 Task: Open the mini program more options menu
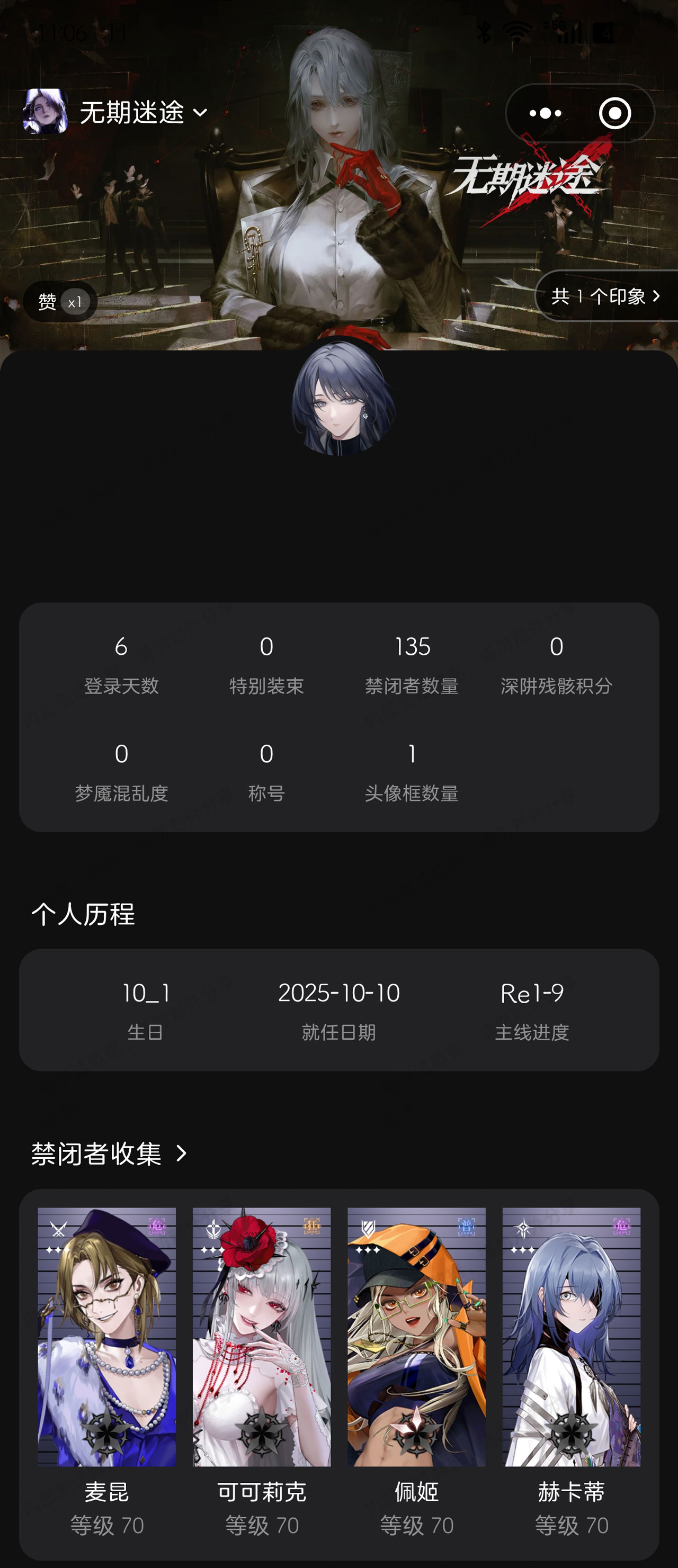[545, 113]
